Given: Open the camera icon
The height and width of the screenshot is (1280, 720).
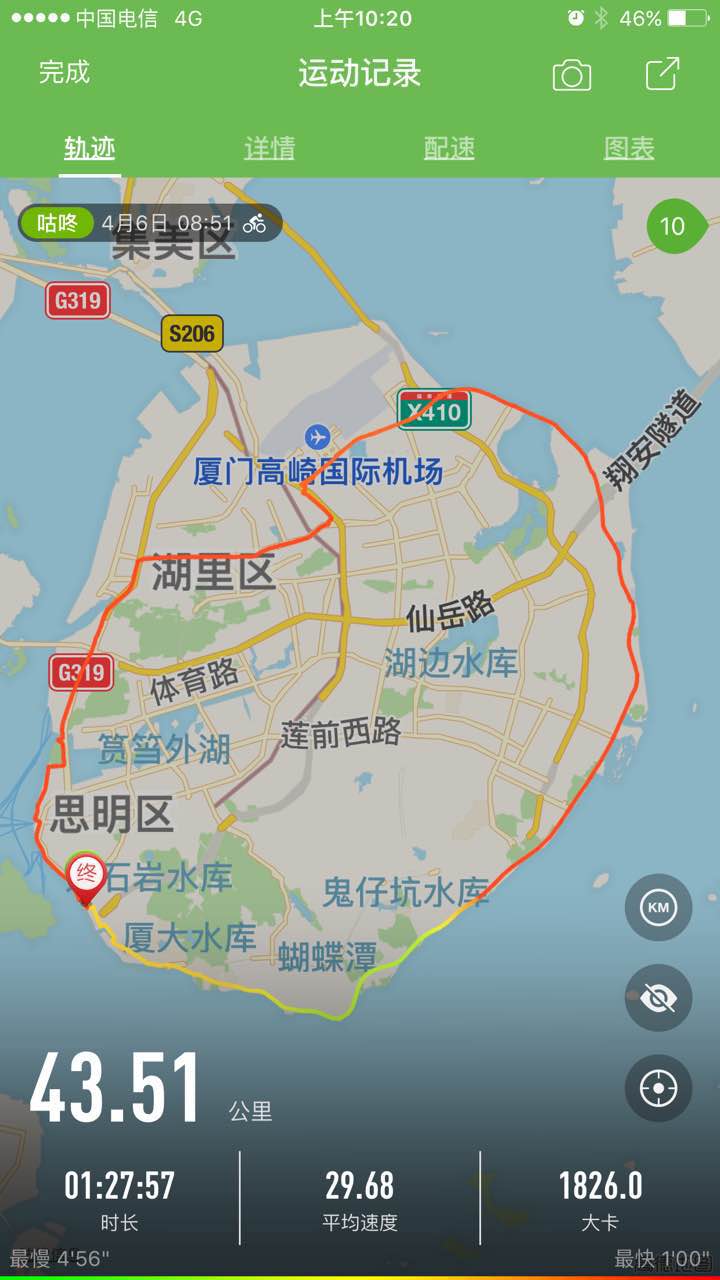Looking at the screenshot, I should tap(572, 75).
